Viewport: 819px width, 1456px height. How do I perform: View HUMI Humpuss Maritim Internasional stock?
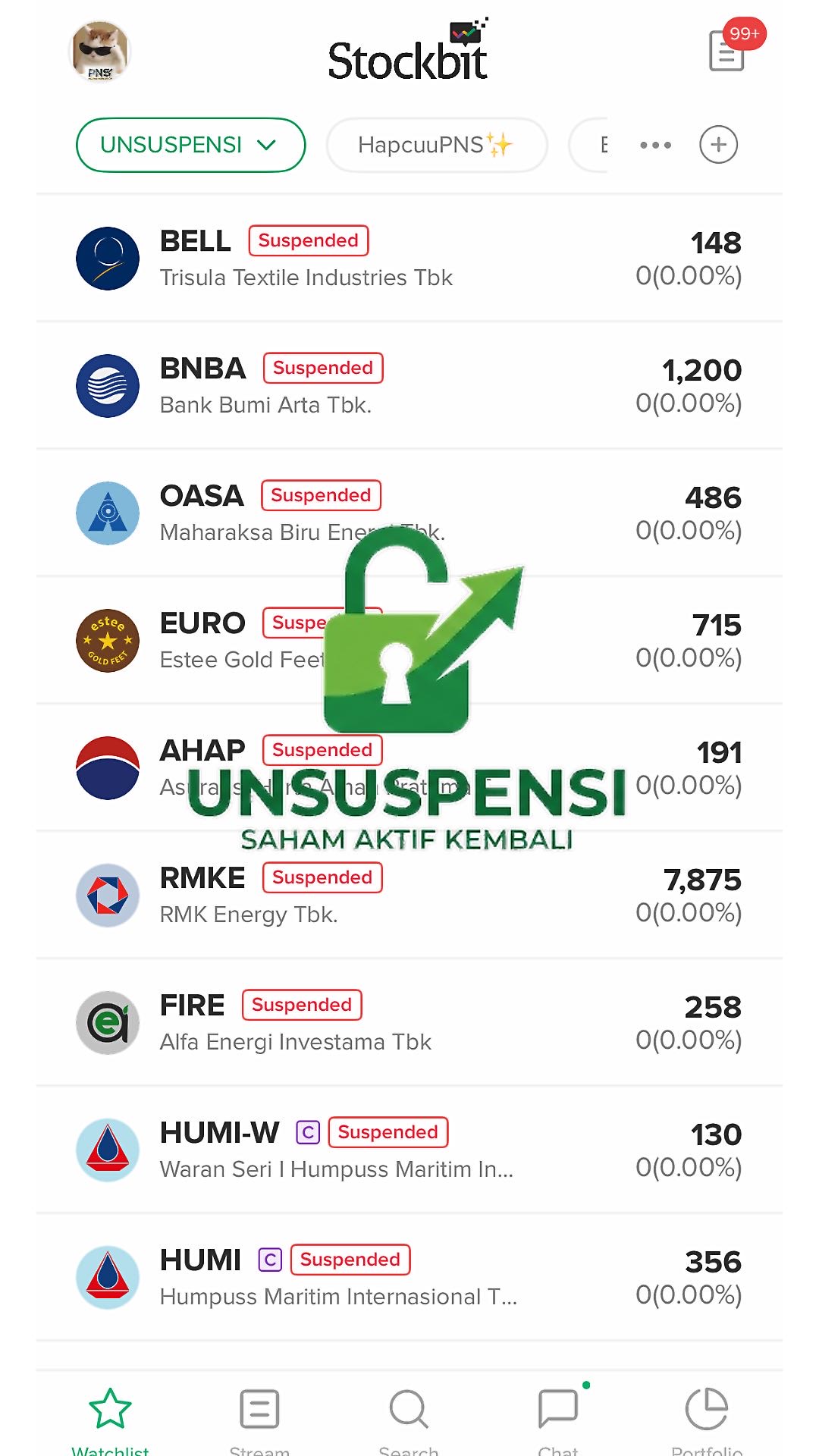point(409,1278)
